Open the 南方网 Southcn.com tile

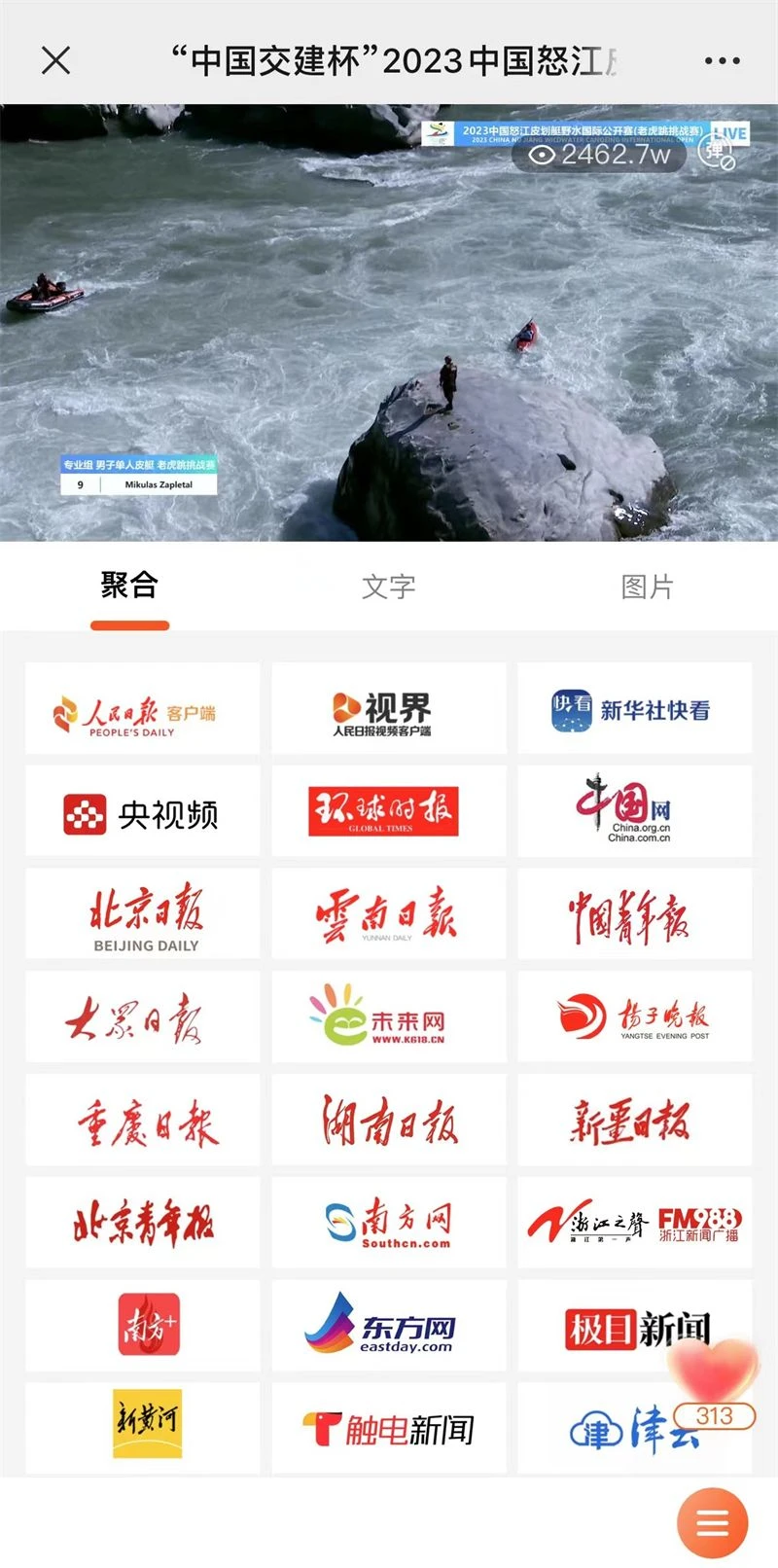click(388, 1224)
